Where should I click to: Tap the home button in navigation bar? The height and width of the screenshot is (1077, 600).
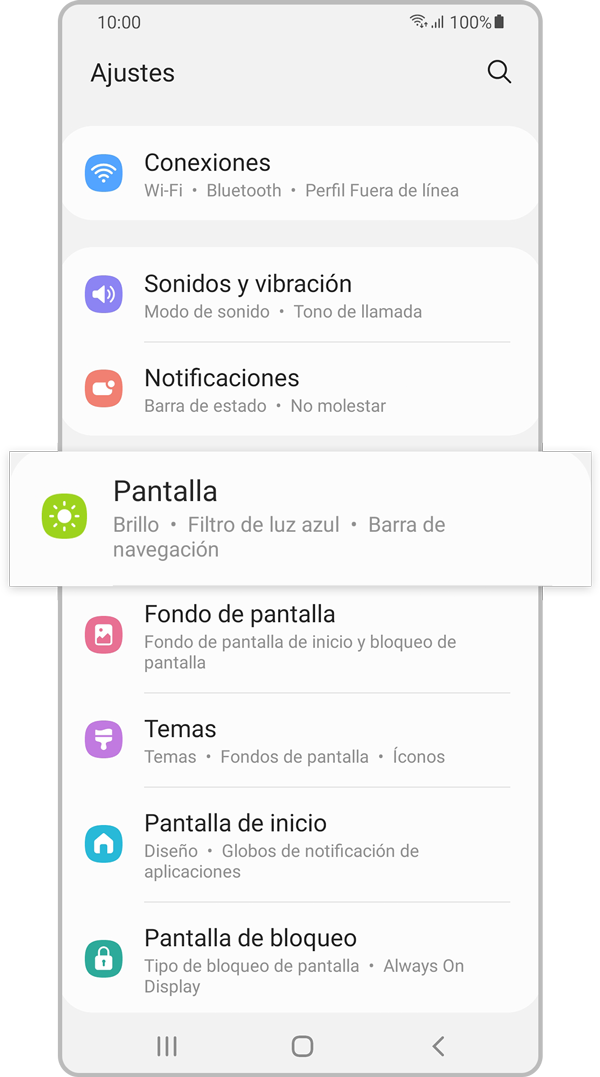pos(302,1046)
